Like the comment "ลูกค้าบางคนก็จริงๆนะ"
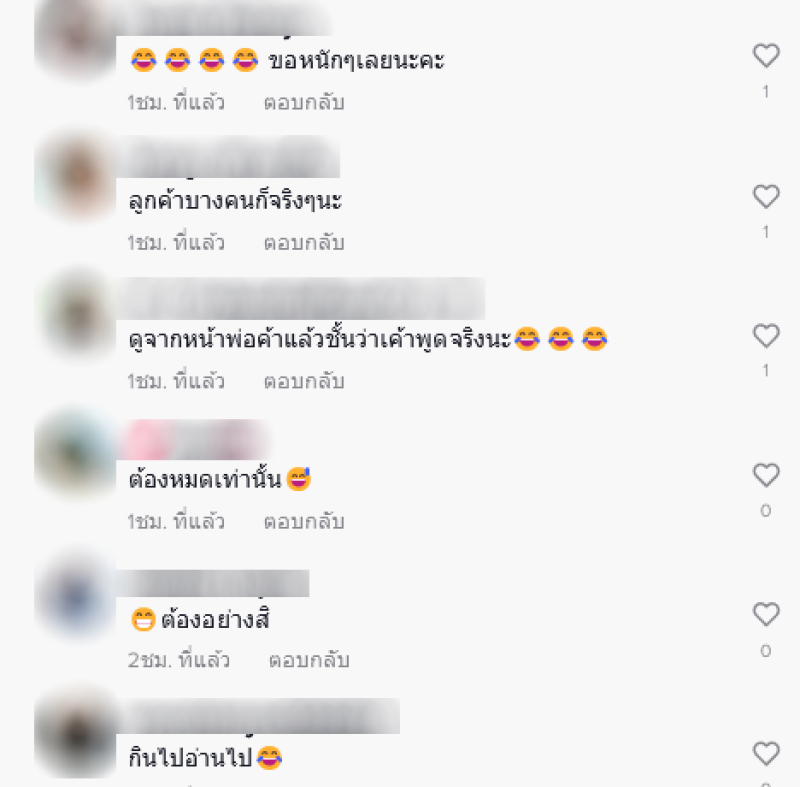This screenshot has width=800, height=787. pos(766,197)
